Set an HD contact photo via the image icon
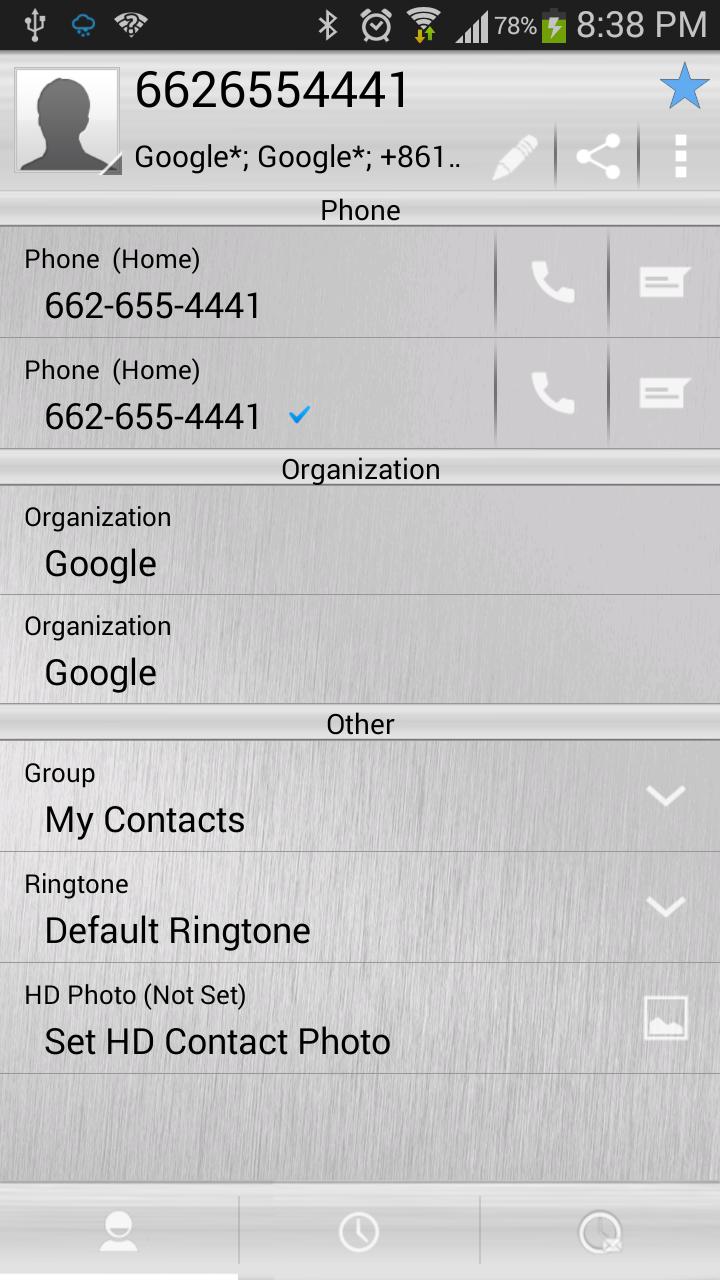This screenshot has width=720, height=1280. [x=665, y=1017]
